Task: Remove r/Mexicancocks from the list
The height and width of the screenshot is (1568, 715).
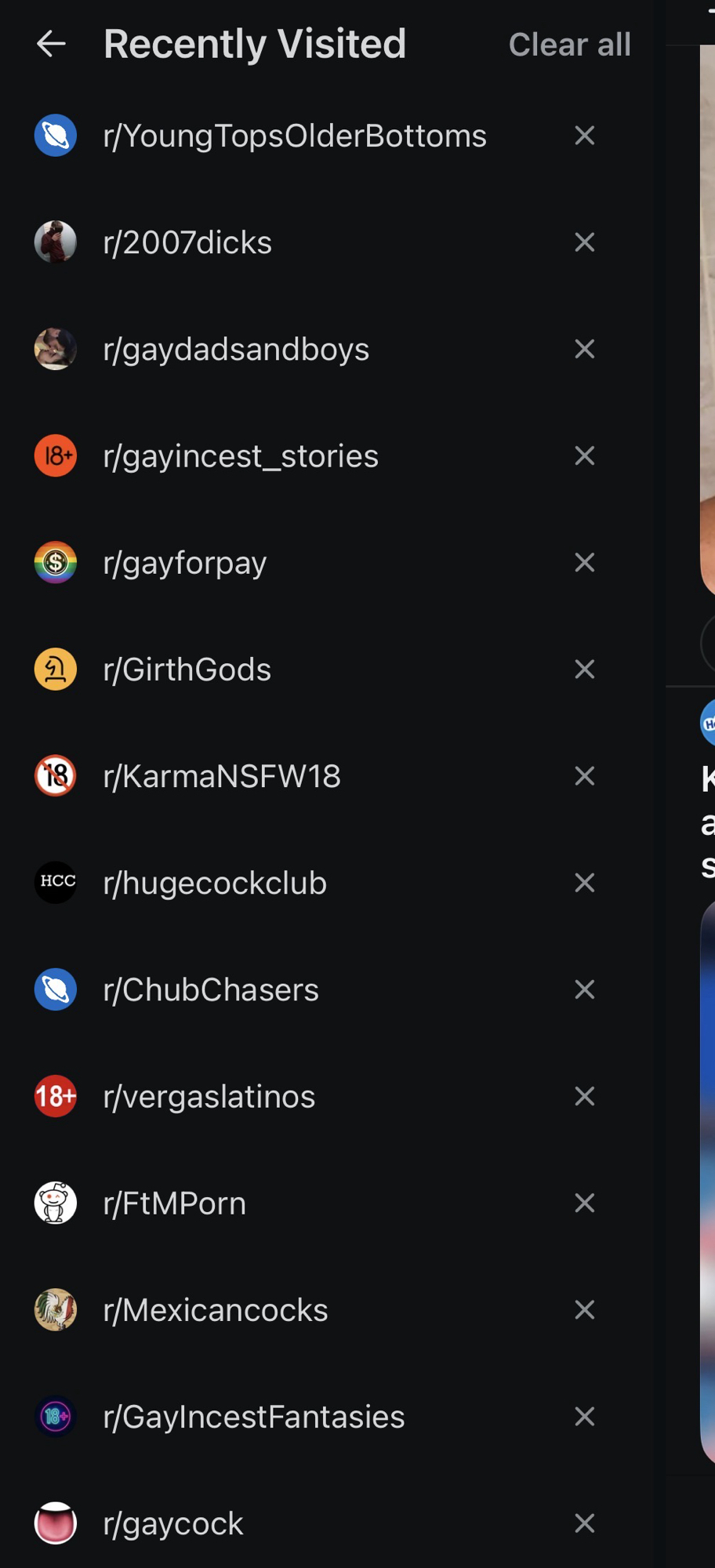Action: pyautogui.click(x=585, y=1309)
